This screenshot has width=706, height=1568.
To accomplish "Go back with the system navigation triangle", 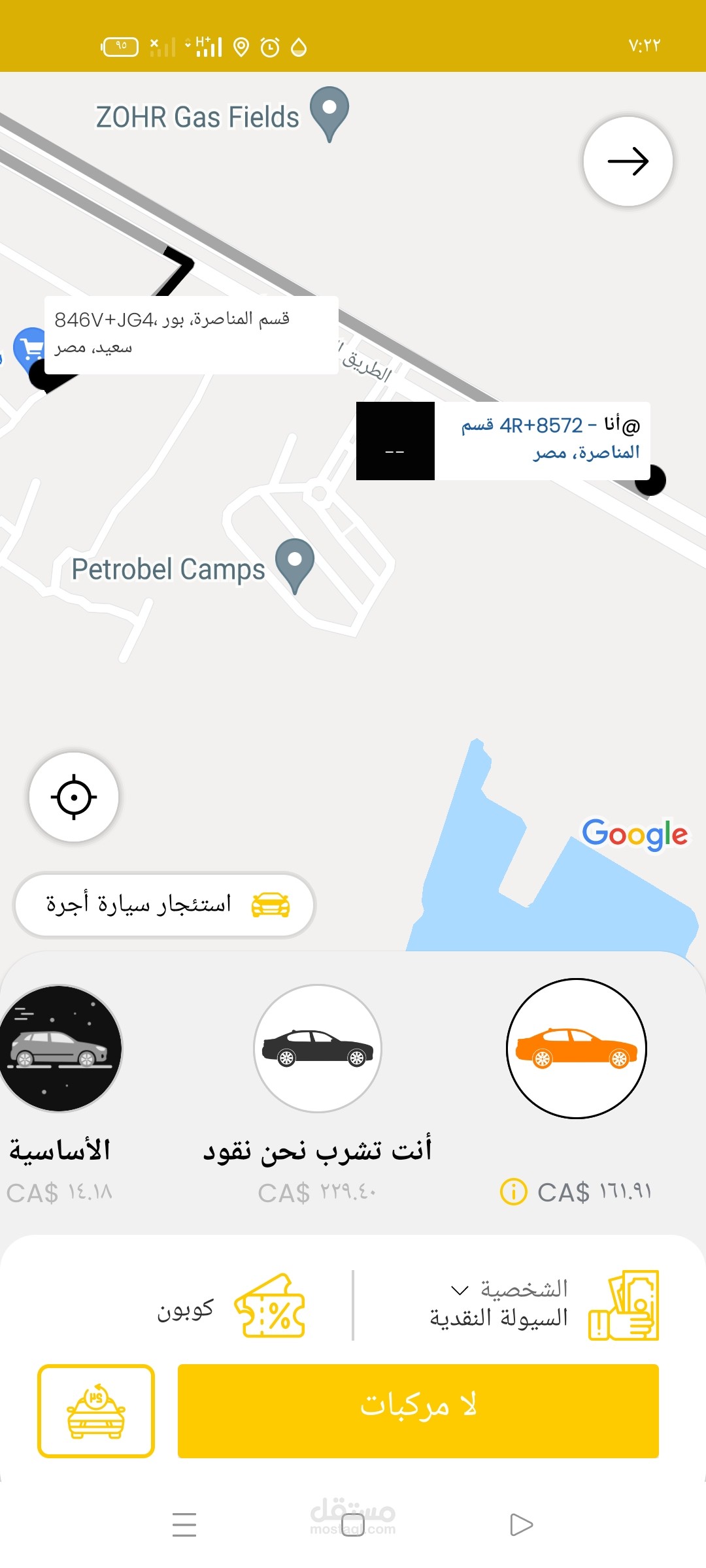I will 521,1524.
